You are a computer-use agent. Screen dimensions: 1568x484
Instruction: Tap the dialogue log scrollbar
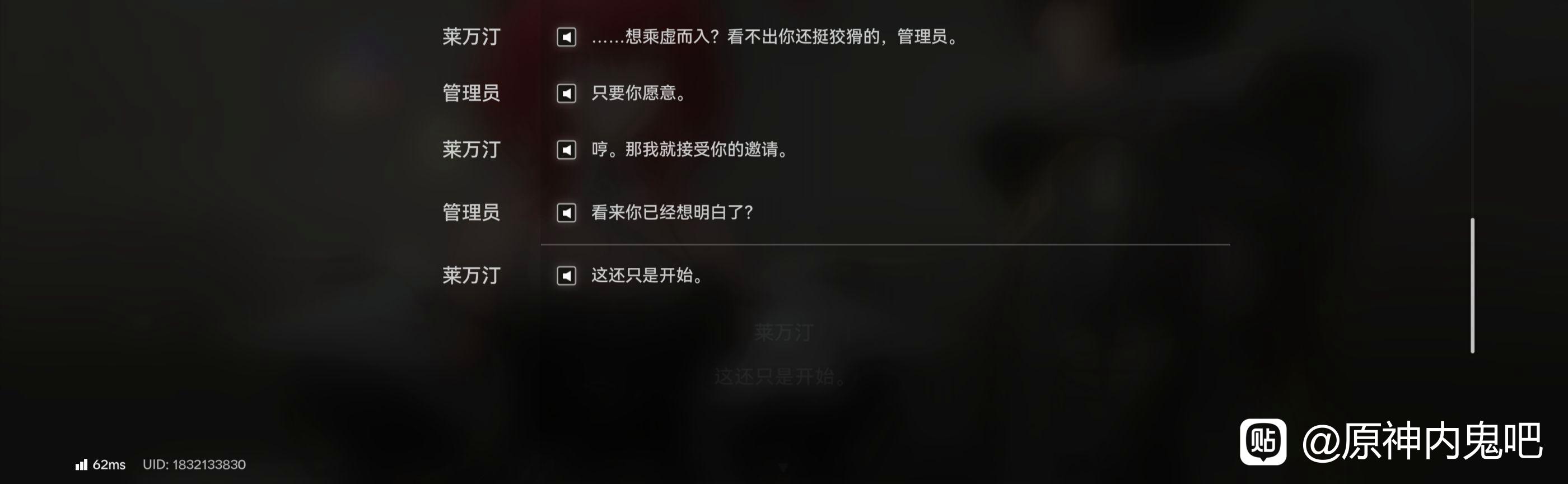(x=1472, y=285)
